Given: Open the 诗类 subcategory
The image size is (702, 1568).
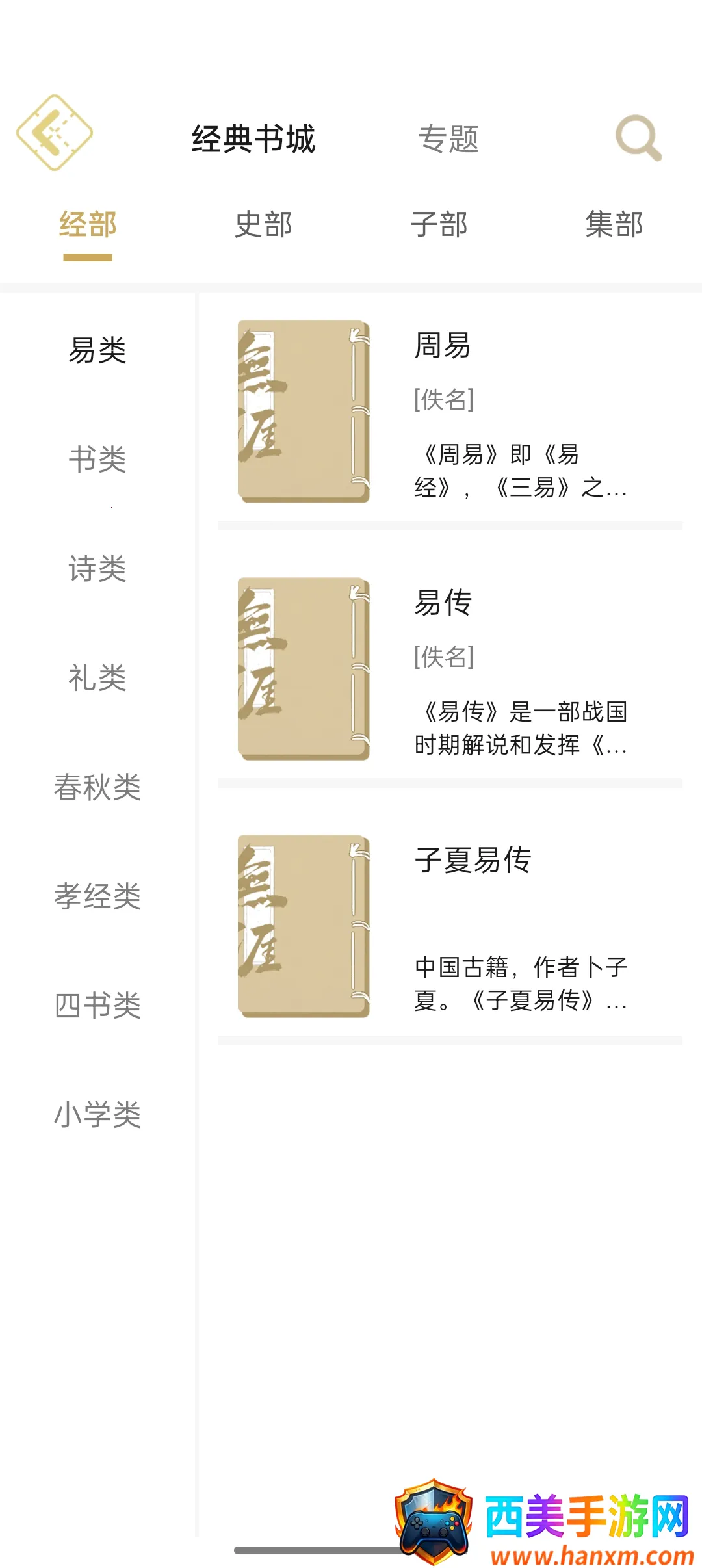Looking at the screenshot, I should pos(97,569).
